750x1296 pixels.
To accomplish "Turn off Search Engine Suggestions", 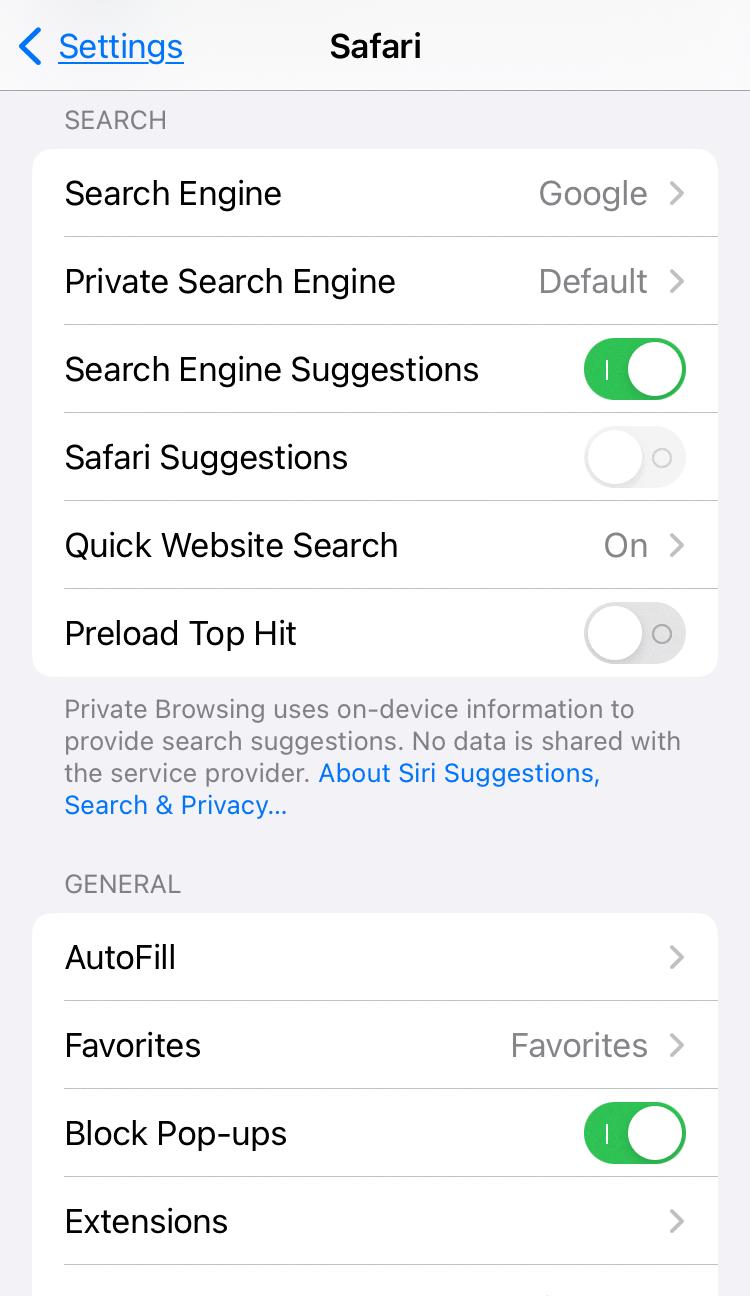I will point(634,369).
